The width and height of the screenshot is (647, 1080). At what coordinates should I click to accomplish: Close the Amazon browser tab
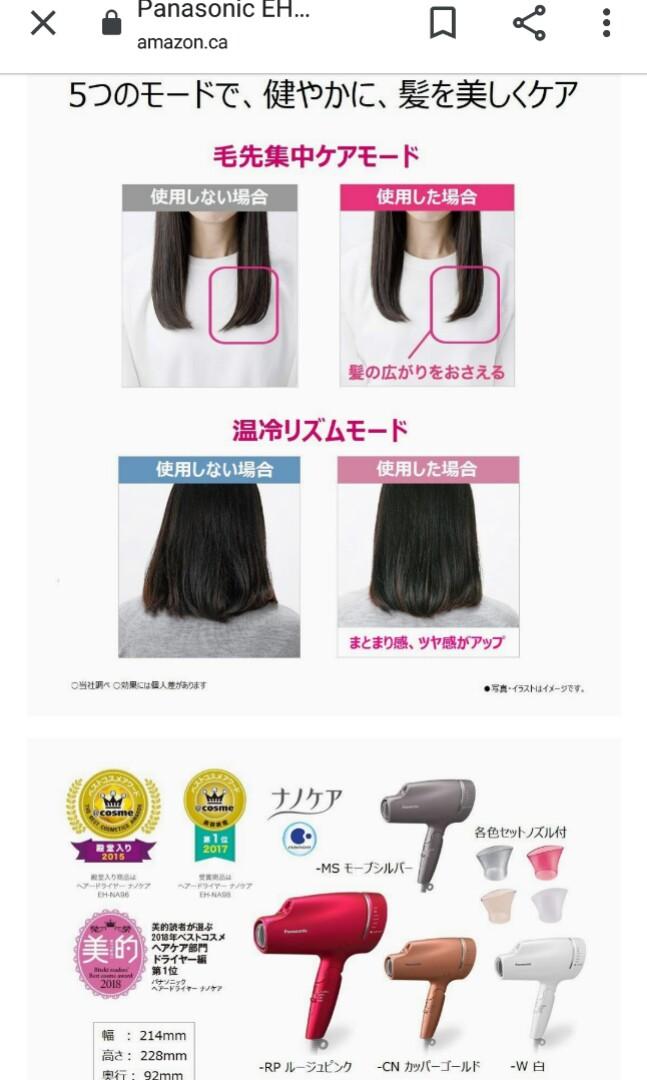pos(43,23)
